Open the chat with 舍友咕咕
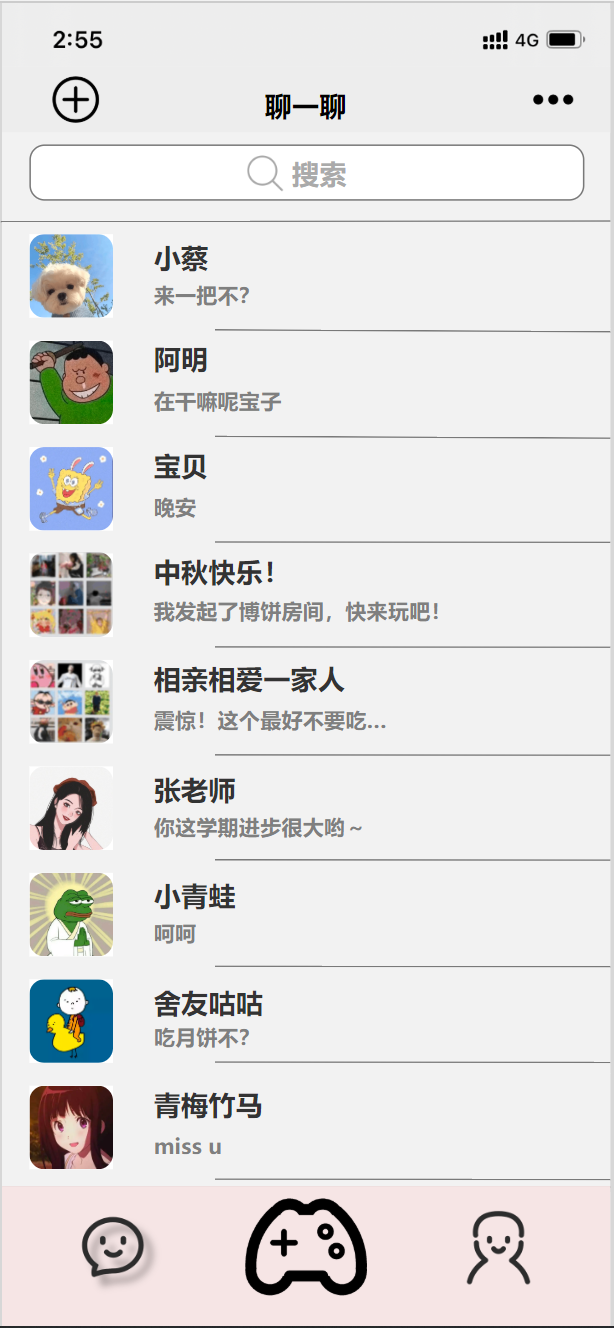Image resolution: width=614 pixels, height=1328 pixels. [x=300, y=1020]
